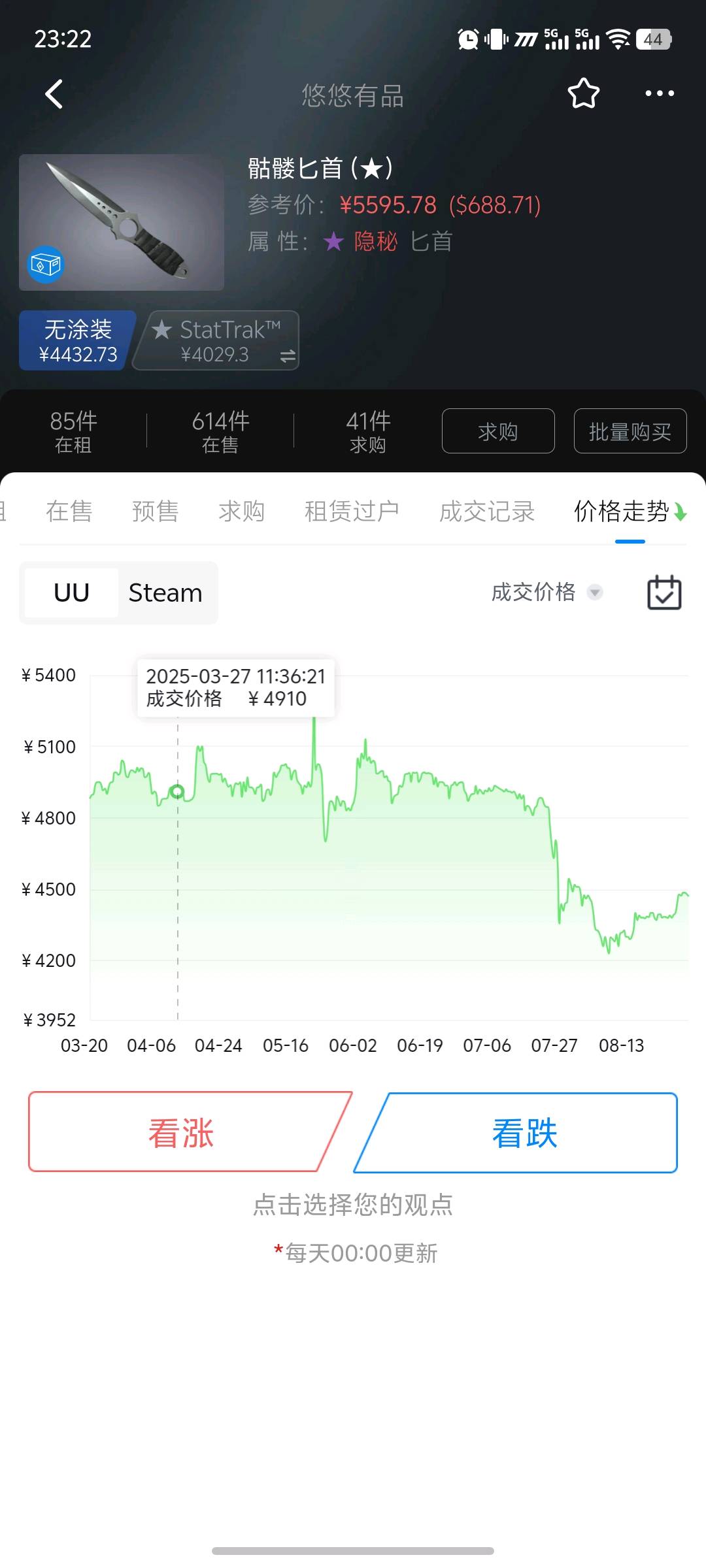Tap the 求购 button

(x=498, y=431)
